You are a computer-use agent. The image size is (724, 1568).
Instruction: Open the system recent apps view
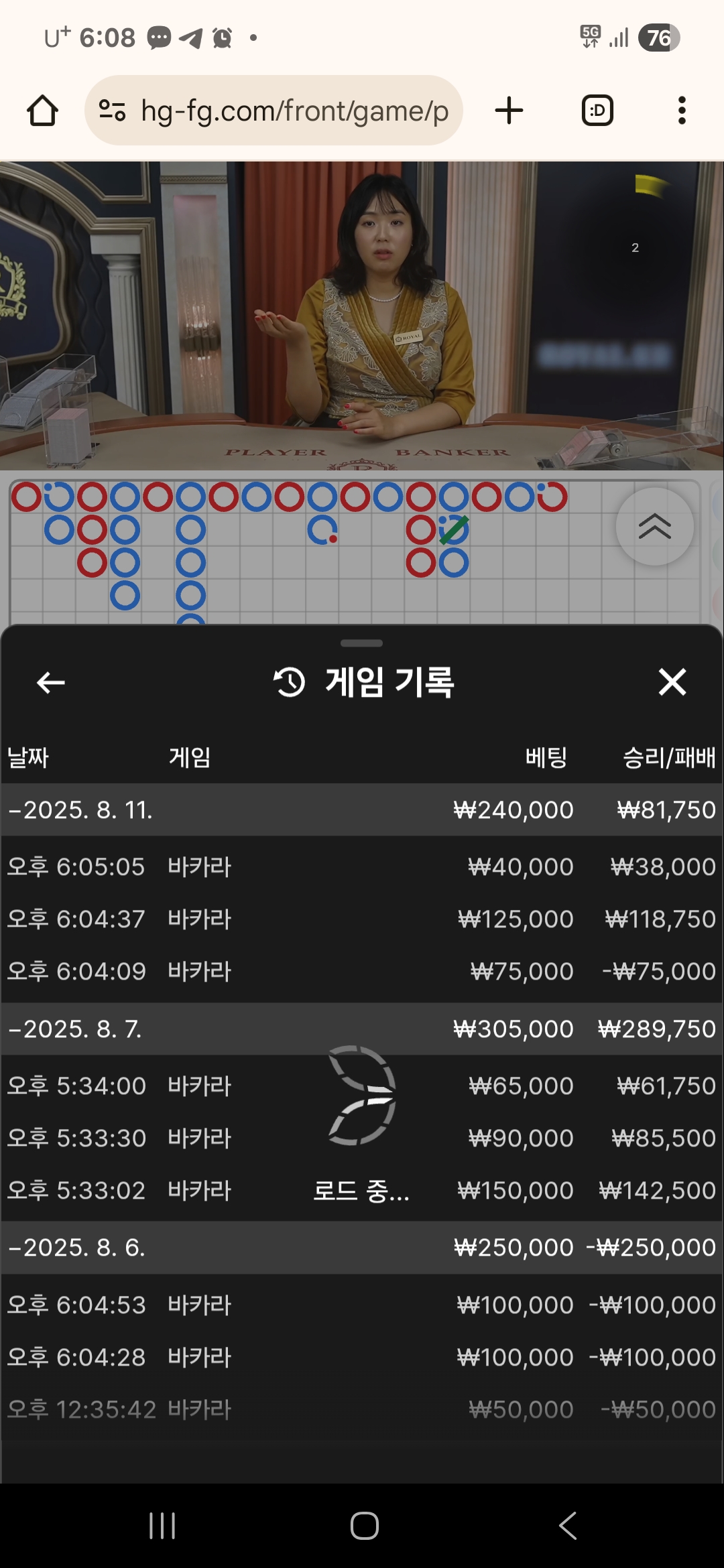pyautogui.click(x=162, y=1526)
